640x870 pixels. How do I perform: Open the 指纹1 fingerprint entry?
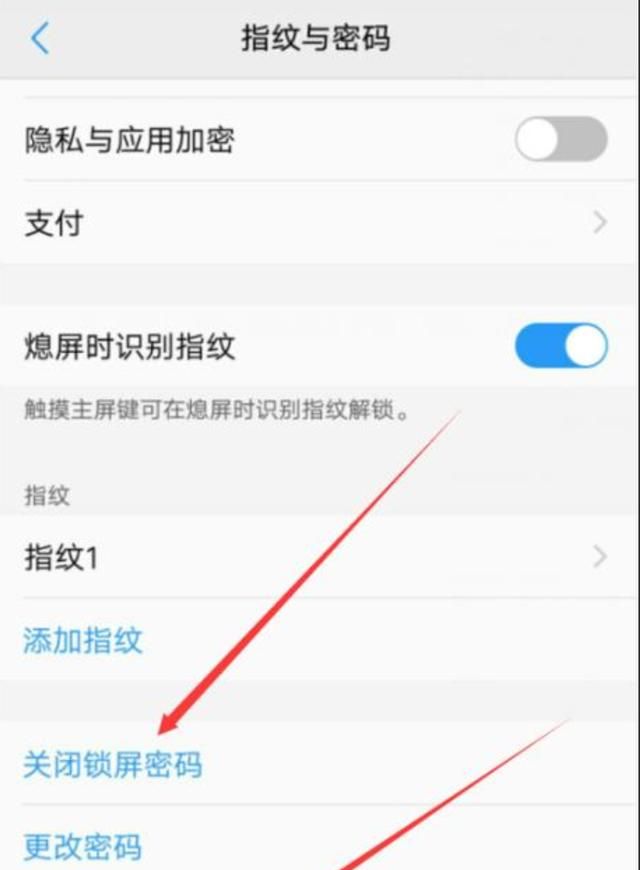320,557
